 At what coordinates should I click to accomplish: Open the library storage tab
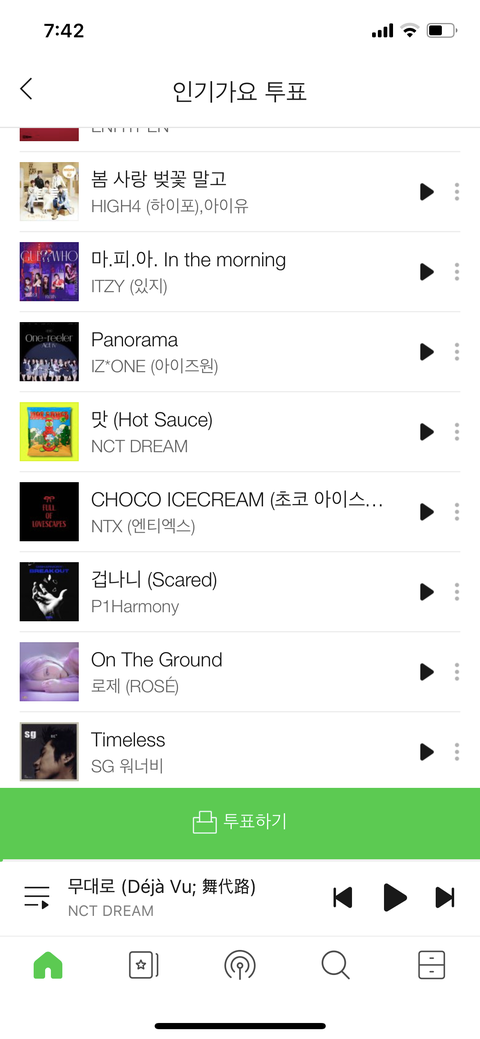(432, 965)
